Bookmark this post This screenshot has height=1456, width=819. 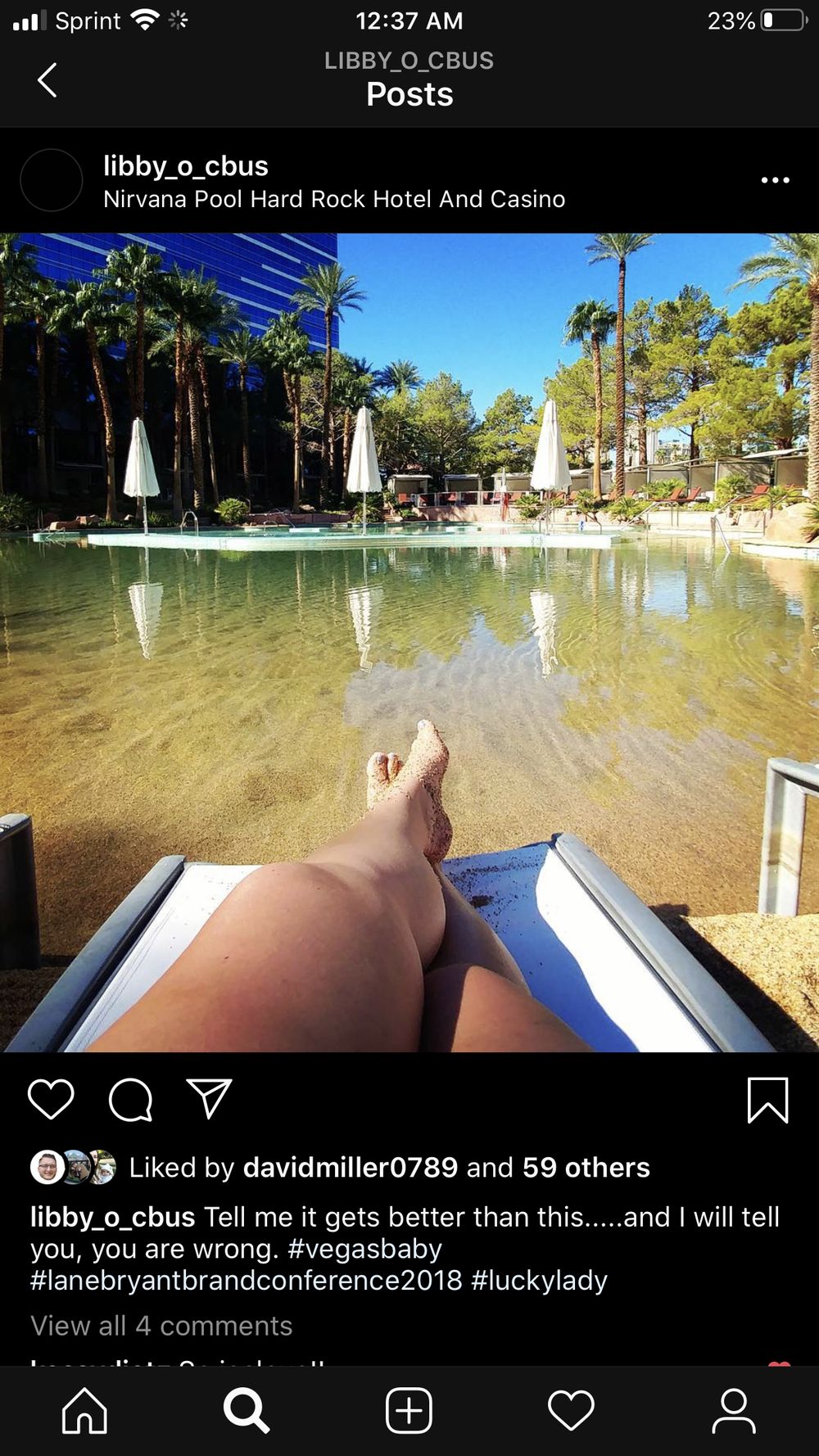click(768, 1100)
